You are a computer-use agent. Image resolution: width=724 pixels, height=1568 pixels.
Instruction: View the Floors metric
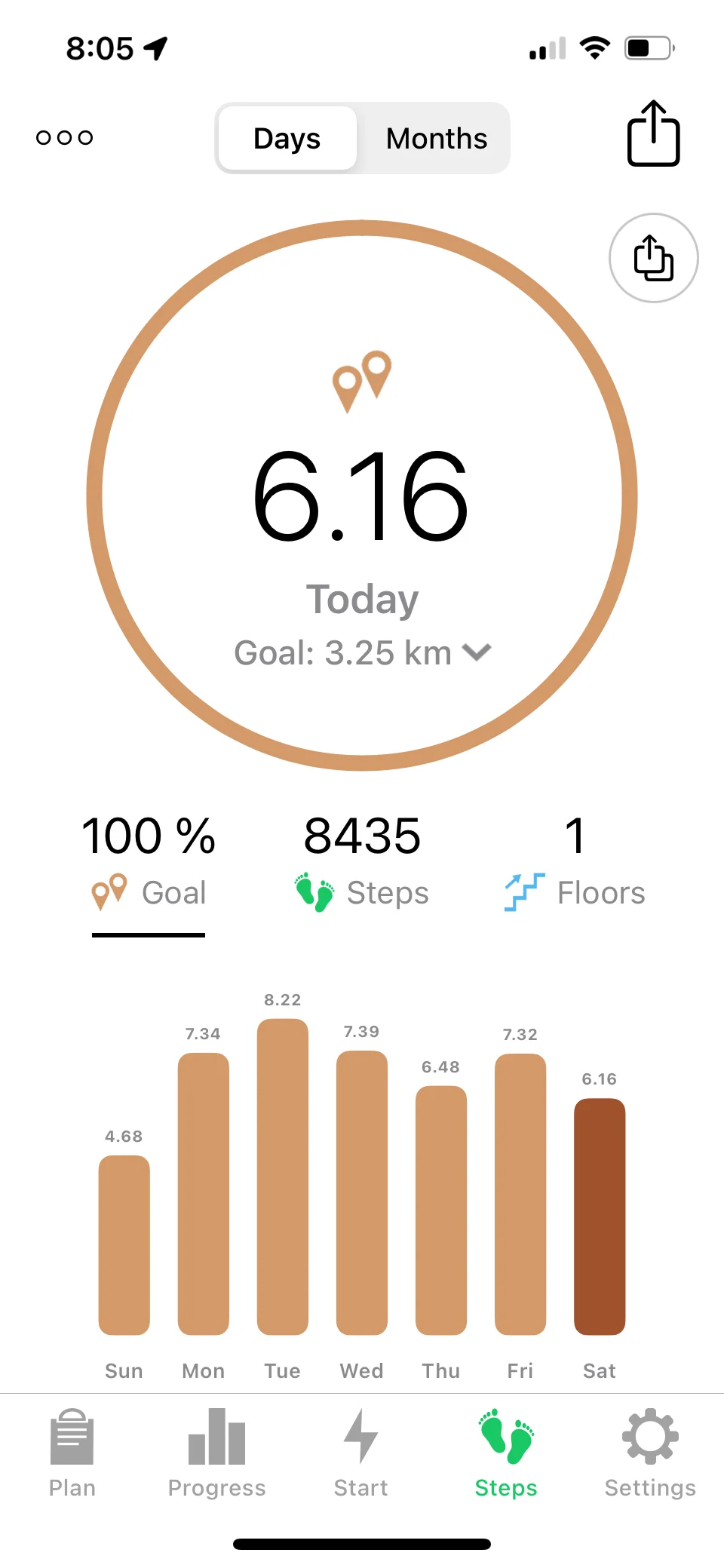(x=575, y=862)
